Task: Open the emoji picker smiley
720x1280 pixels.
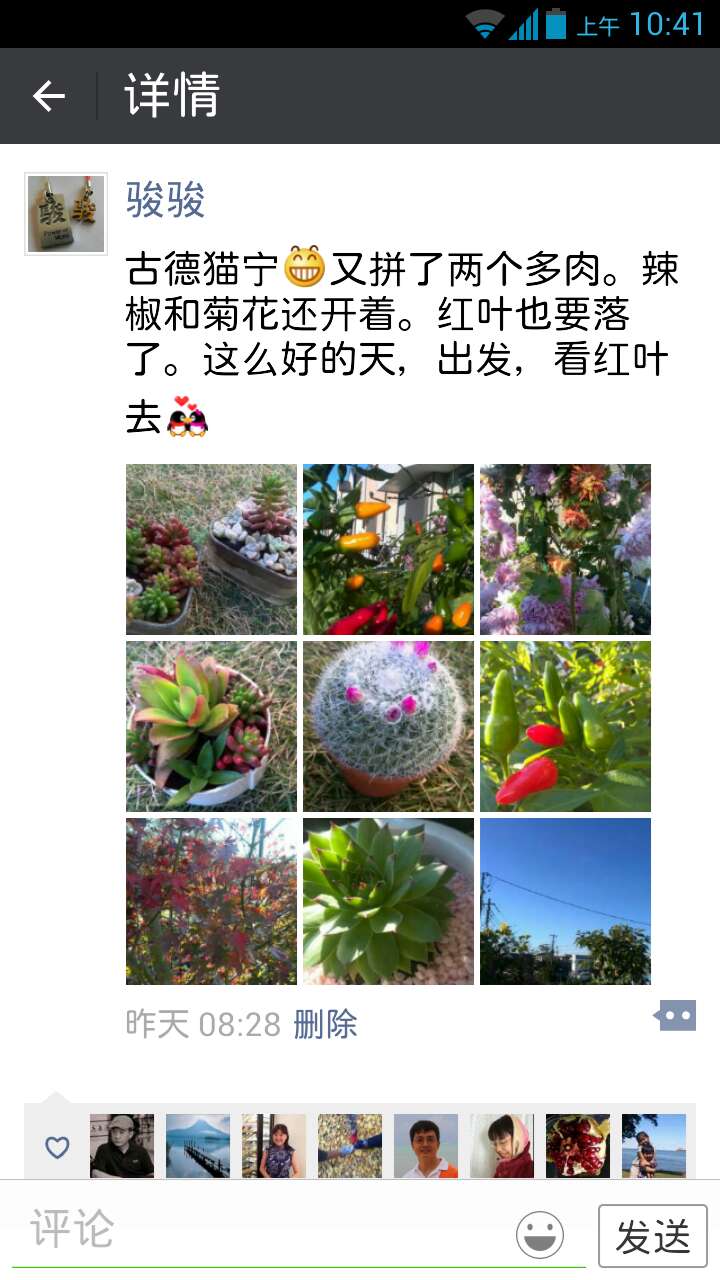Action: (x=540, y=1235)
